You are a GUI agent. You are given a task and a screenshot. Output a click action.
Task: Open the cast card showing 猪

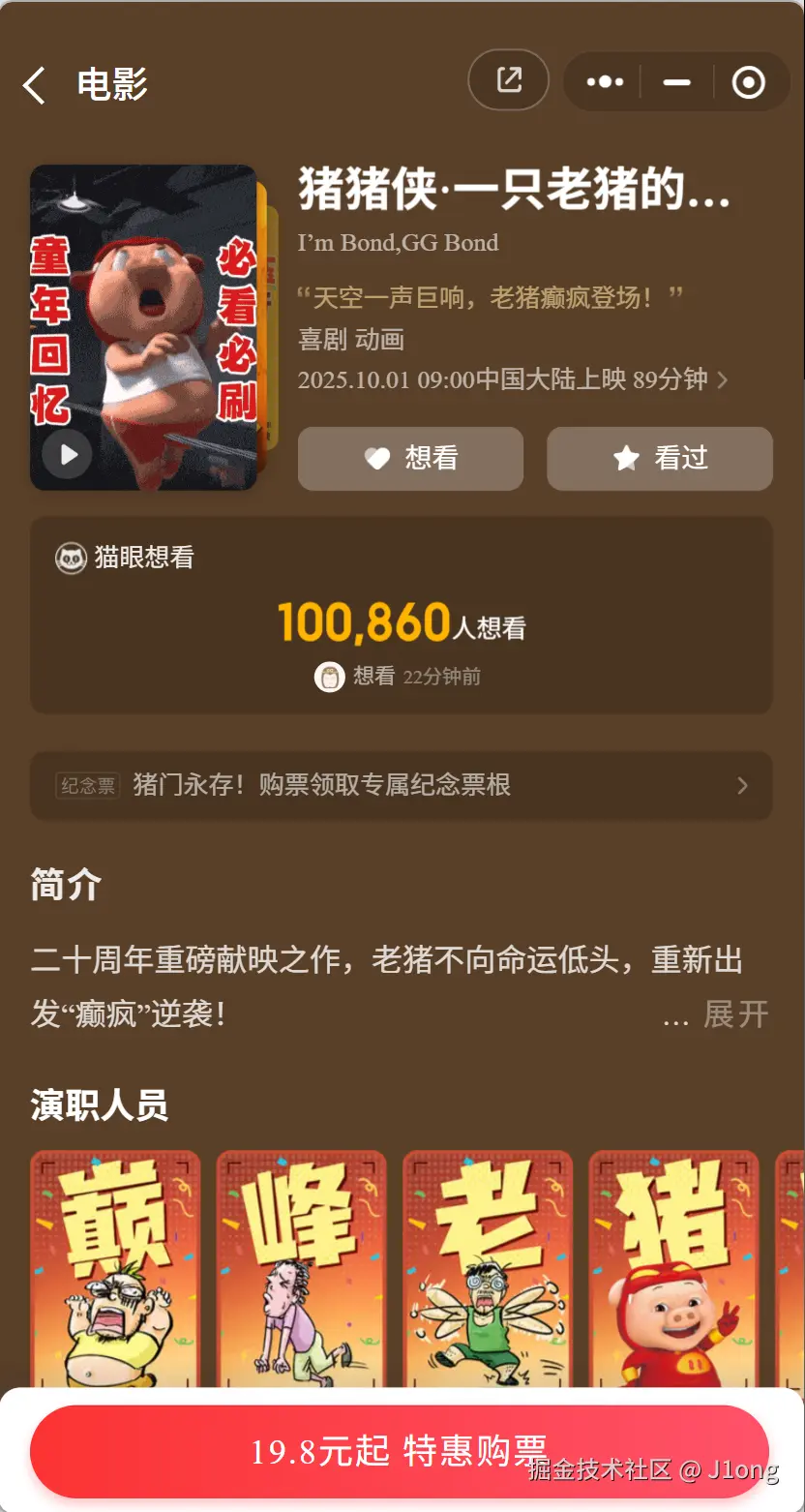pyautogui.click(x=673, y=1268)
